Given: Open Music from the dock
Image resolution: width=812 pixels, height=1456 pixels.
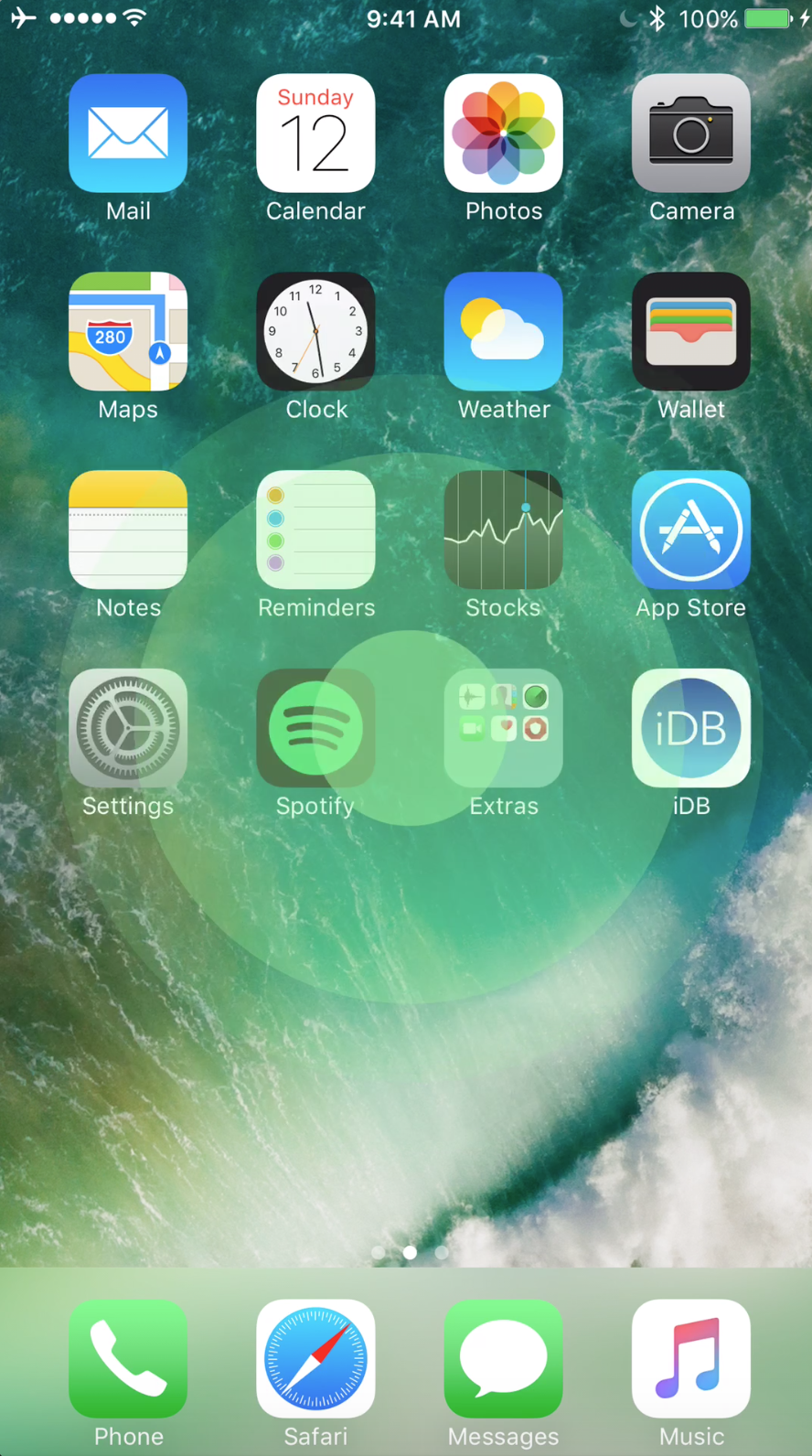Looking at the screenshot, I should tap(690, 1359).
